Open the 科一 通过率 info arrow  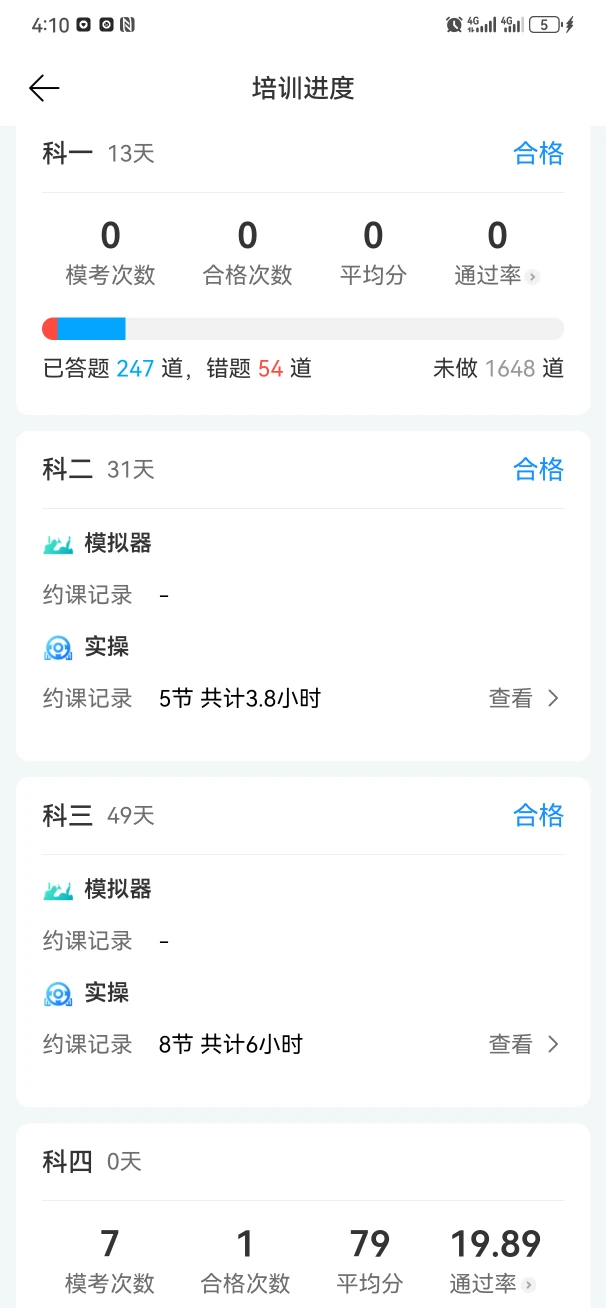pos(533,277)
